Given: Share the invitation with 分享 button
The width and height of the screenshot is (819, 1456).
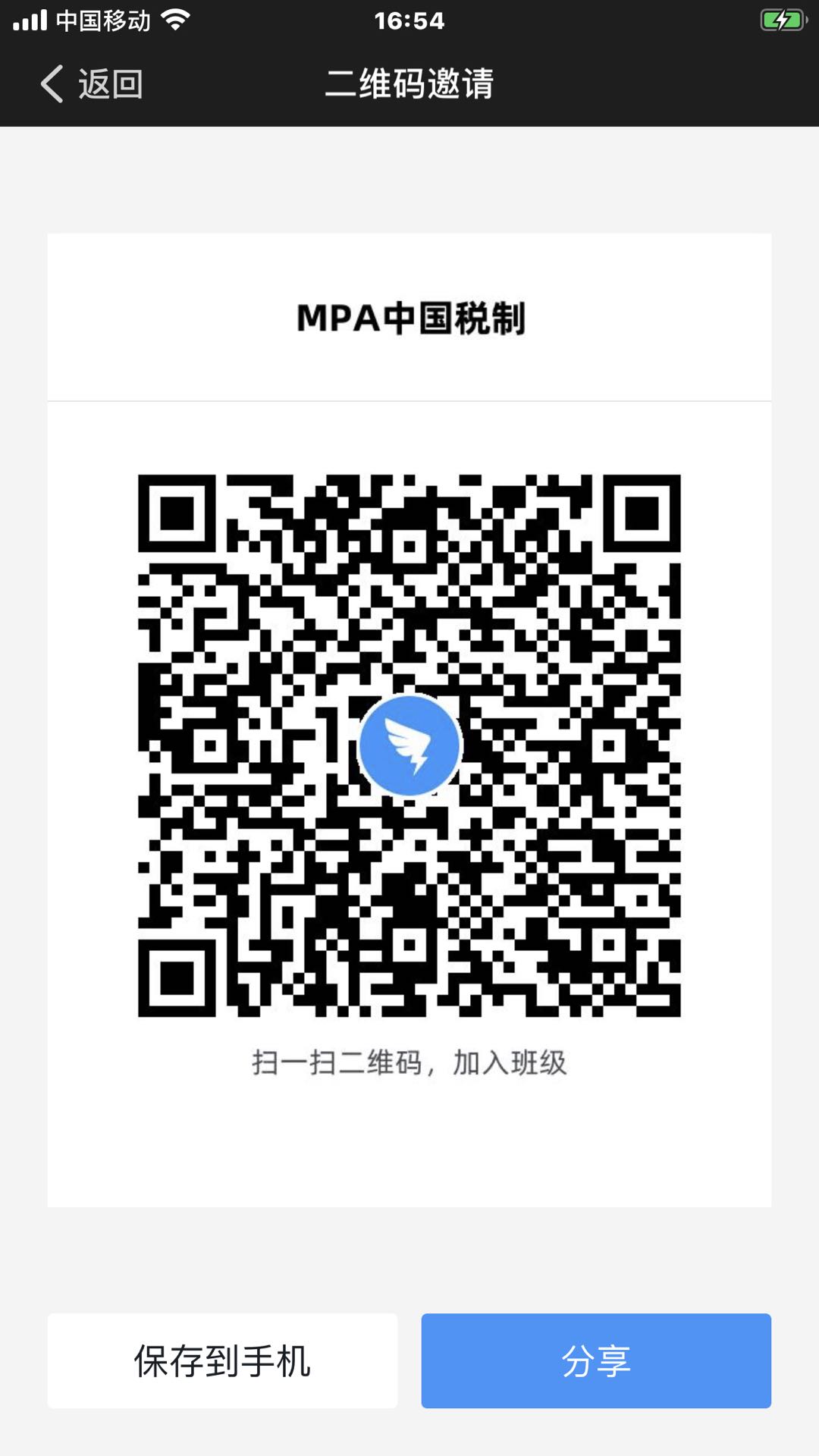Looking at the screenshot, I should [x=596, y=1361].
